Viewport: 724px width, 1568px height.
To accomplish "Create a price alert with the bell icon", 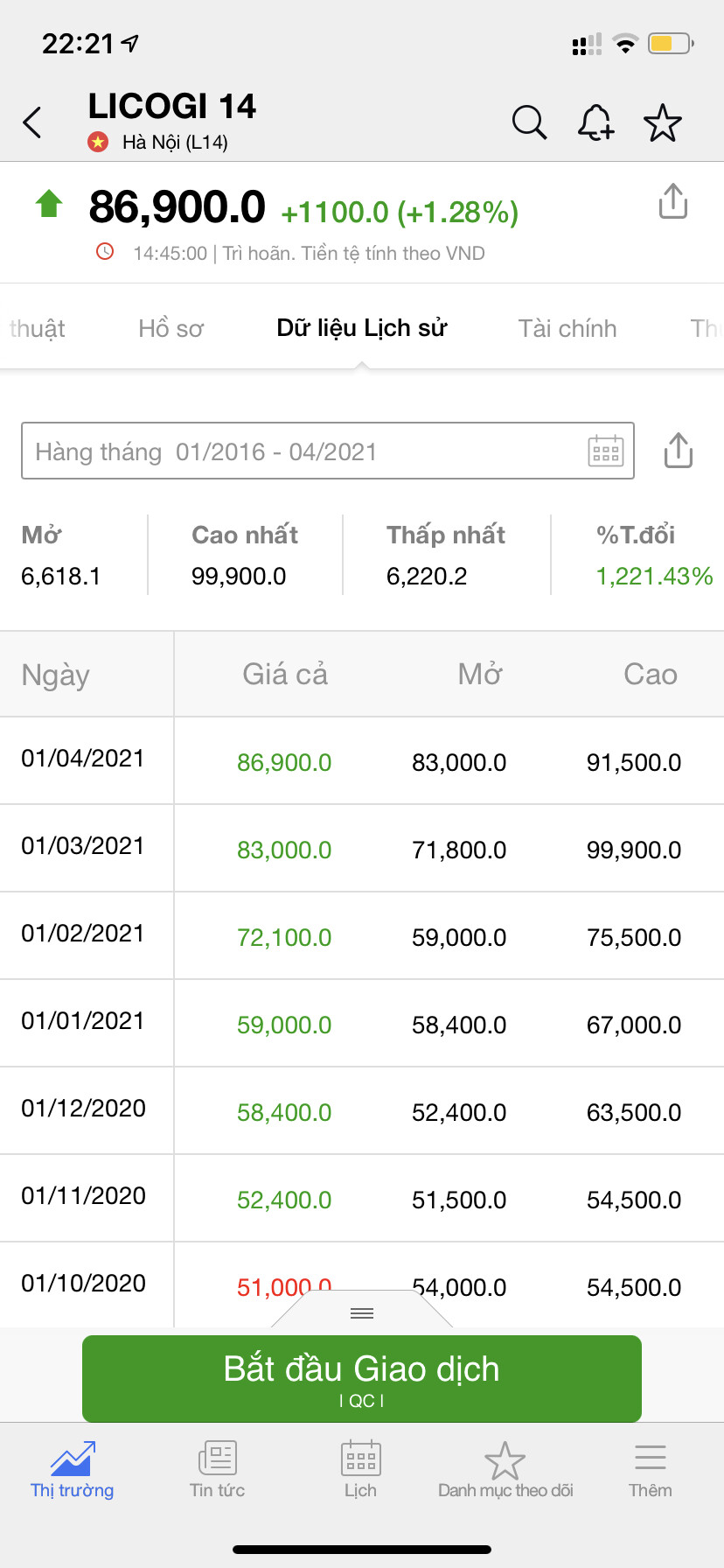I will (x=595, y=122).
